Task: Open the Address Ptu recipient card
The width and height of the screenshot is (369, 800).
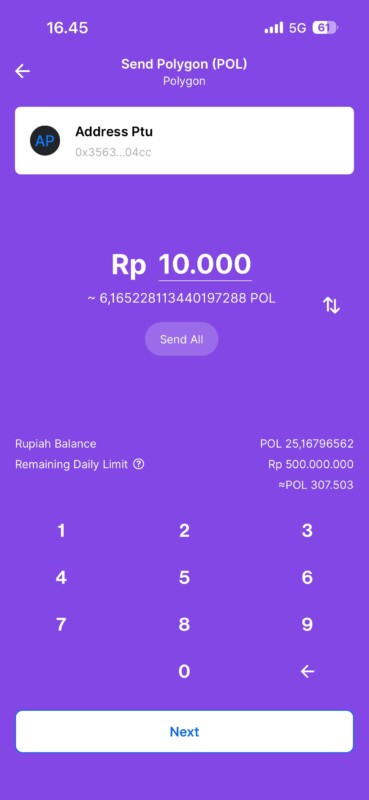Action: [x=184, y=140]
